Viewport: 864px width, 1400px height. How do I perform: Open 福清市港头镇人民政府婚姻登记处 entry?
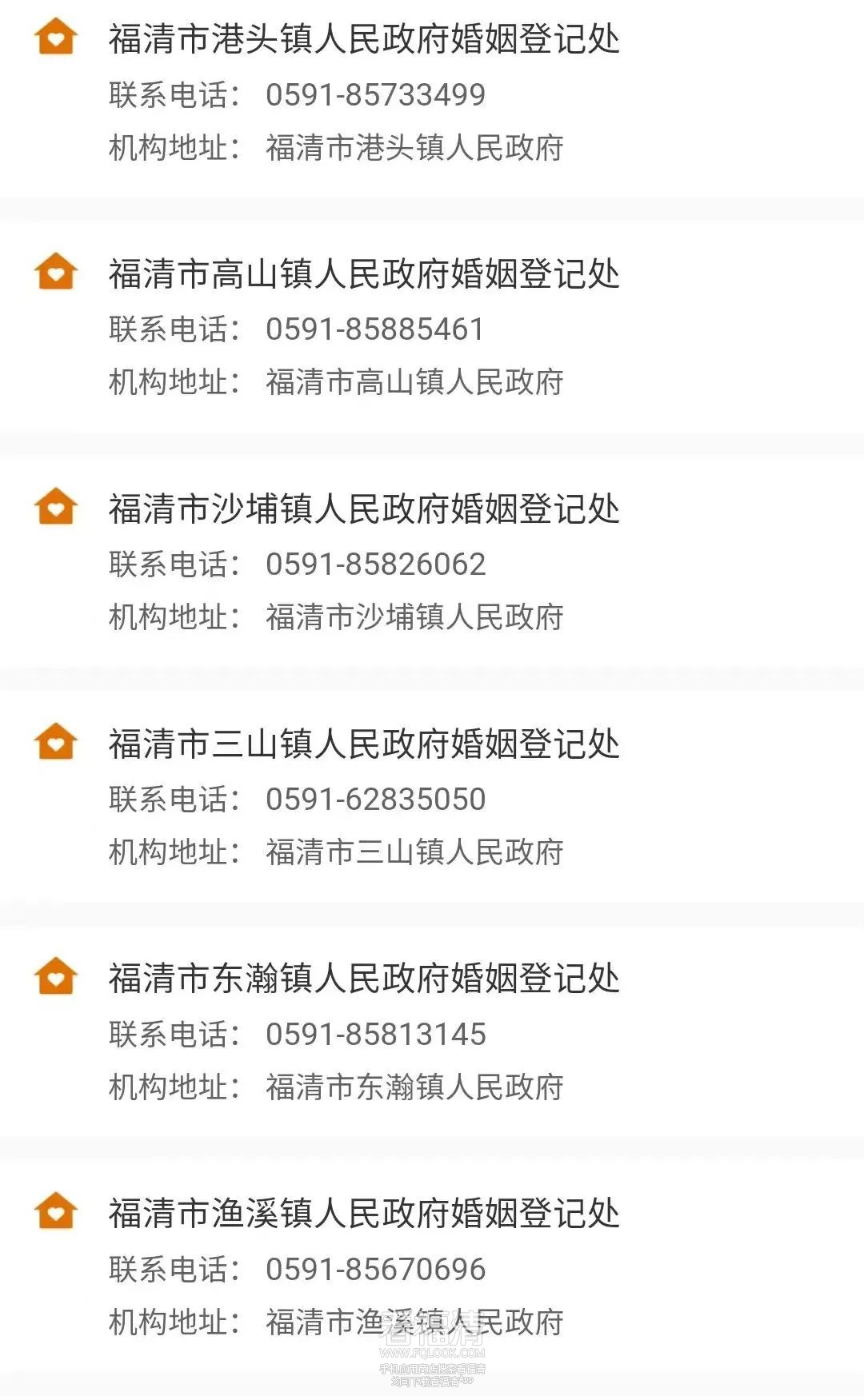pyautogui.click(x=364, y=40)
